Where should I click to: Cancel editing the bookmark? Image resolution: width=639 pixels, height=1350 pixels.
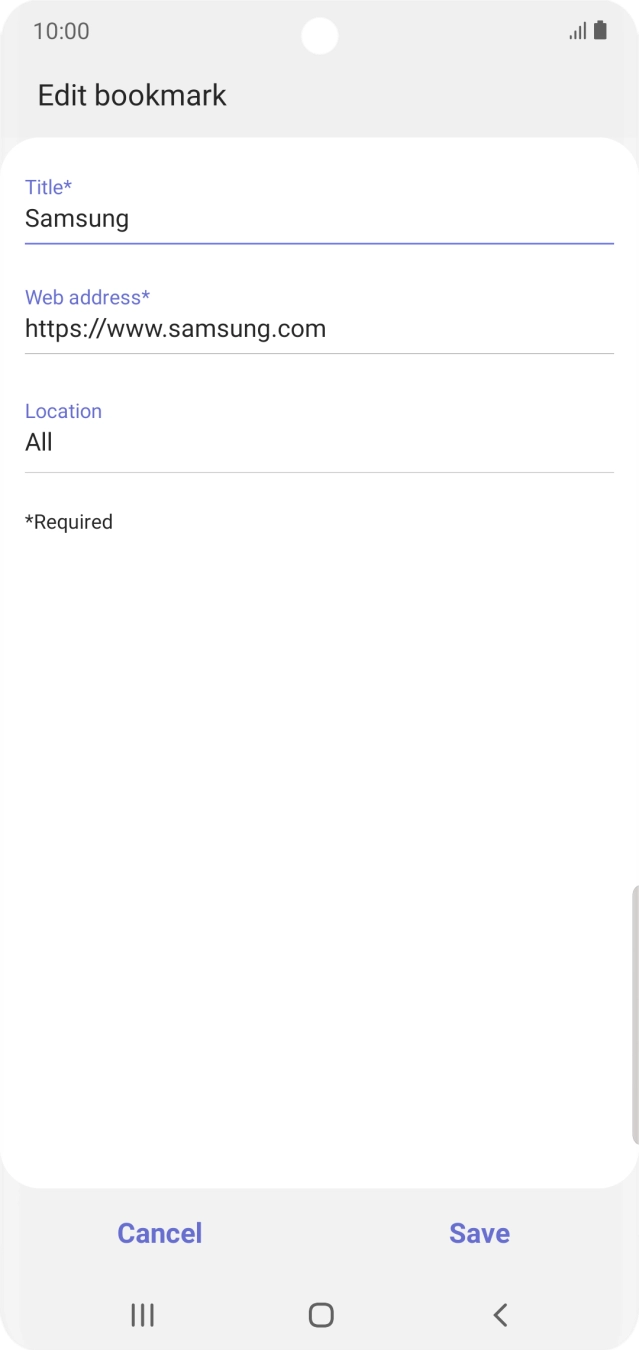pos(160,1233)
